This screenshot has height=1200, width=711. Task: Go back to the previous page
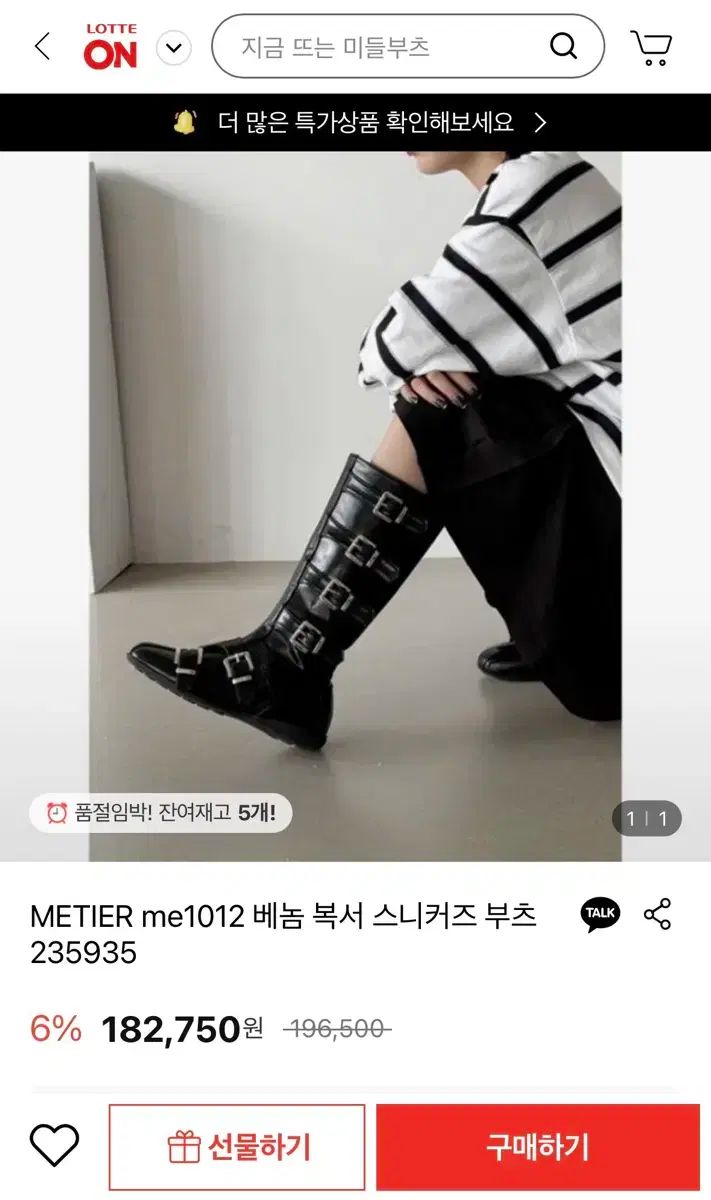[x=42, y=46]
